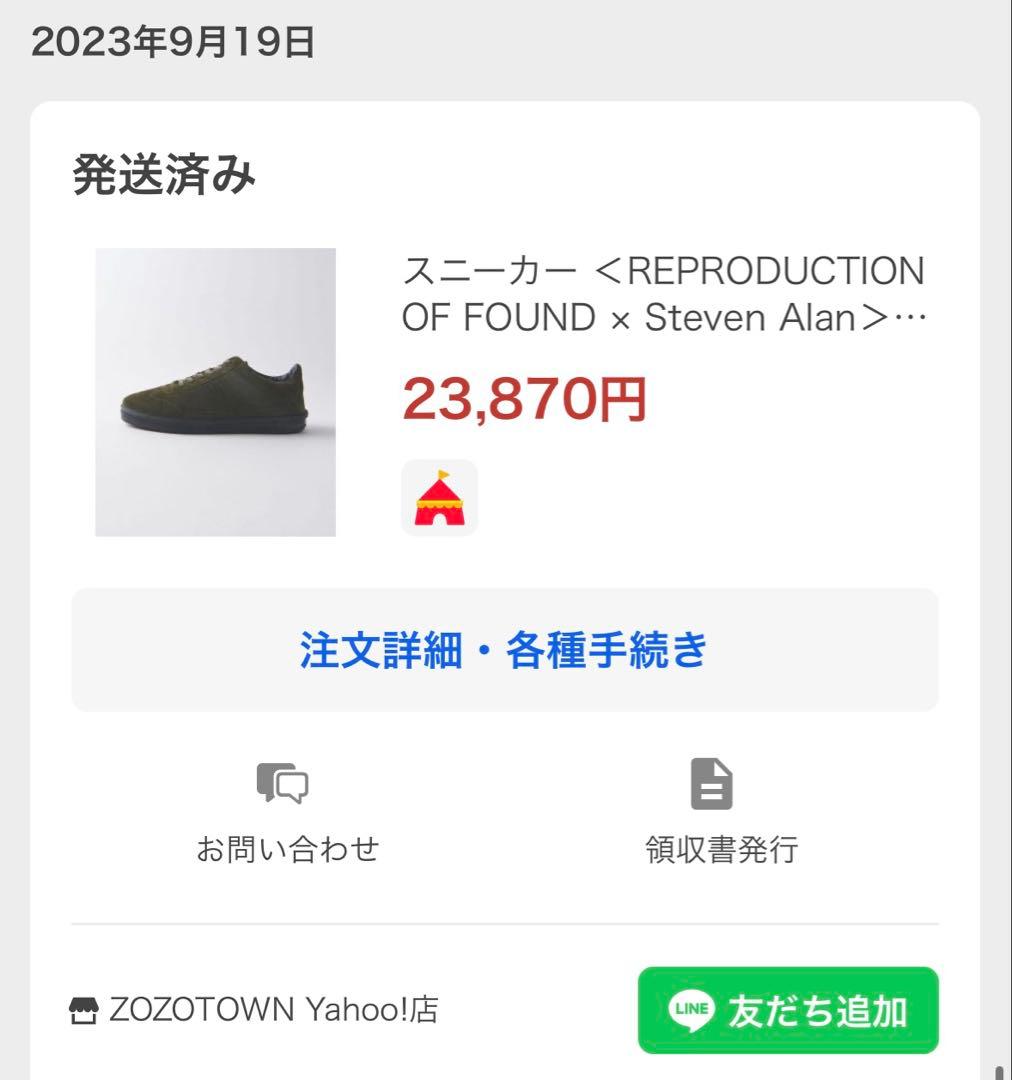1012x1080 pixels.
Task: Click the circus tent badge below the price
Action: (x=440, y=498)
